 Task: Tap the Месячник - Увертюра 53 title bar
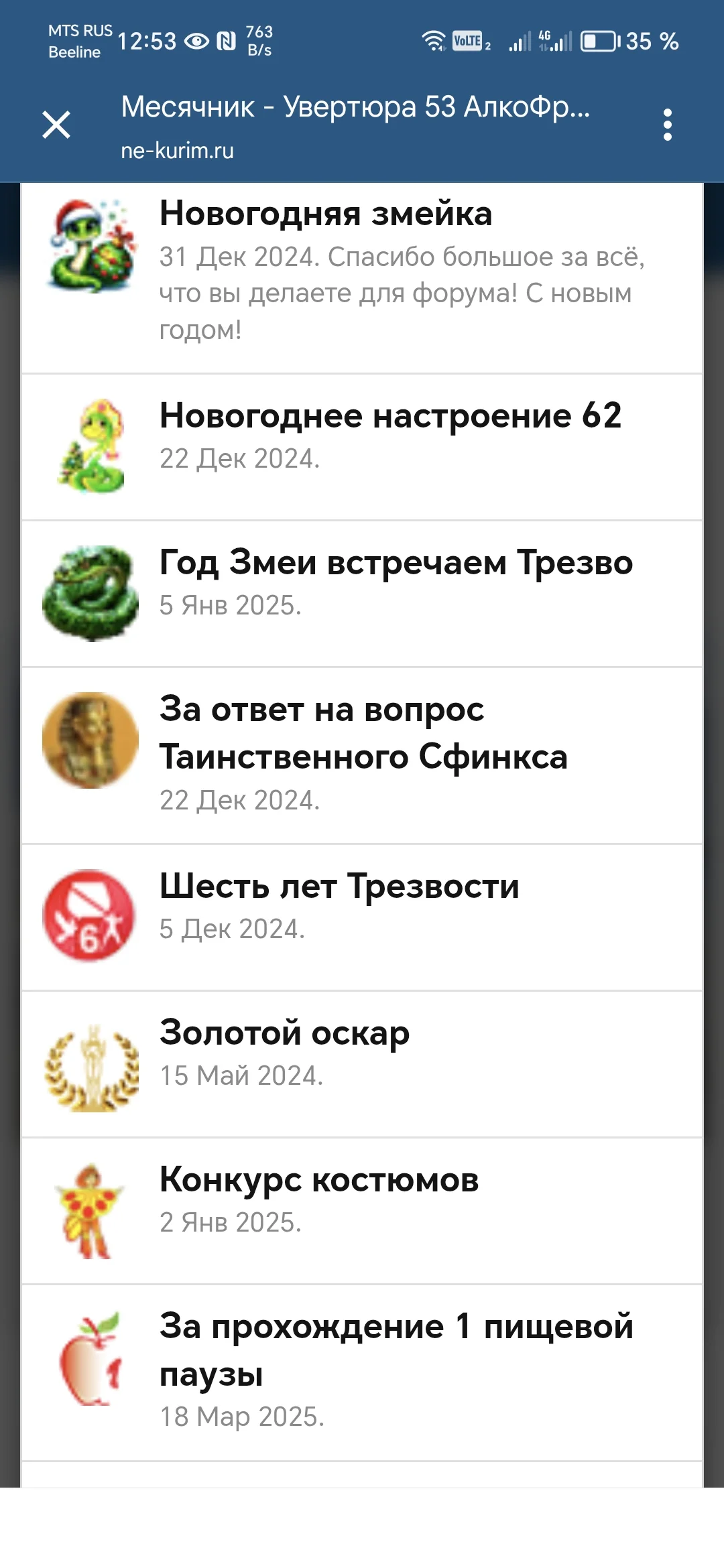click(355, 109)
